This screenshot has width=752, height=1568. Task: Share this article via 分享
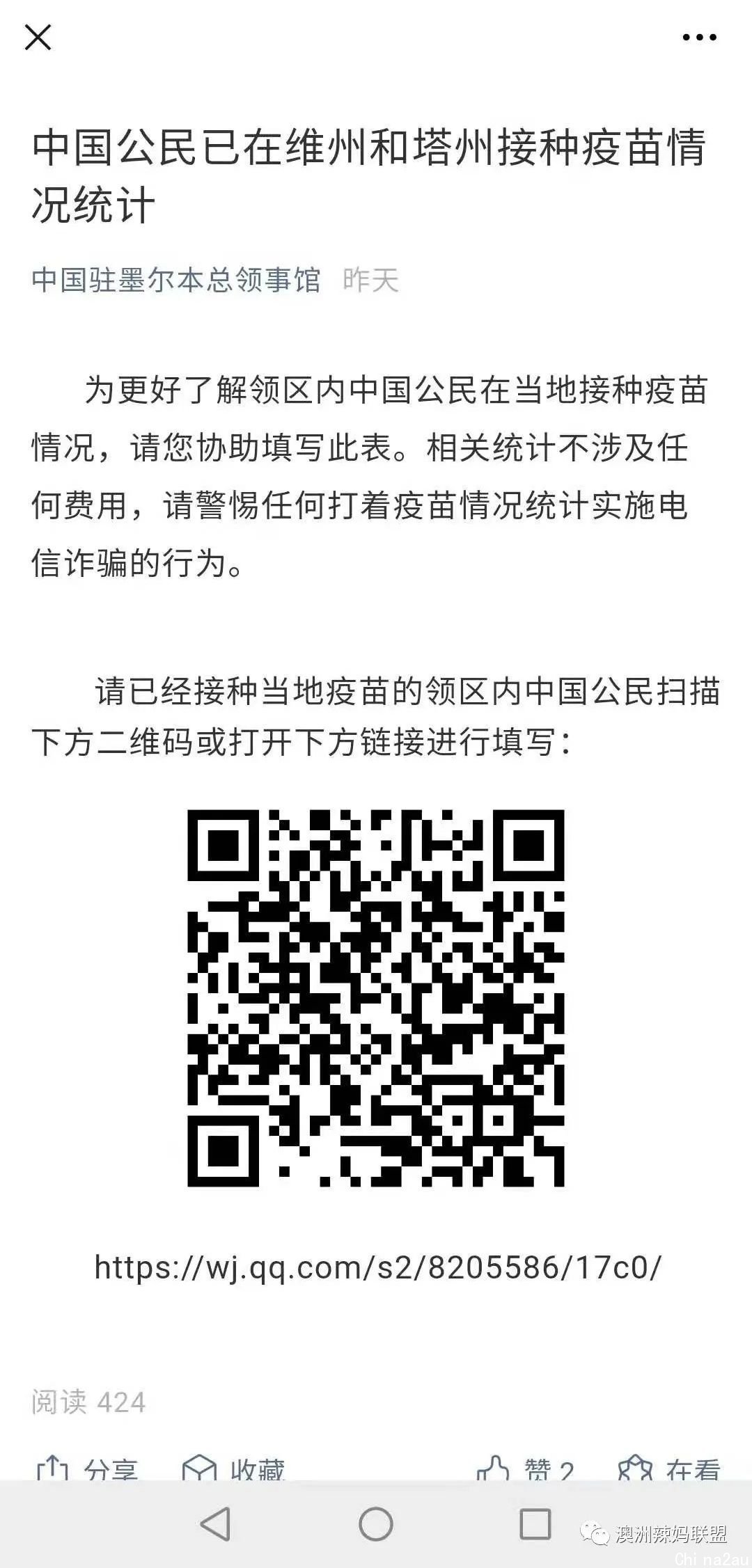[x=88, y=1469]
